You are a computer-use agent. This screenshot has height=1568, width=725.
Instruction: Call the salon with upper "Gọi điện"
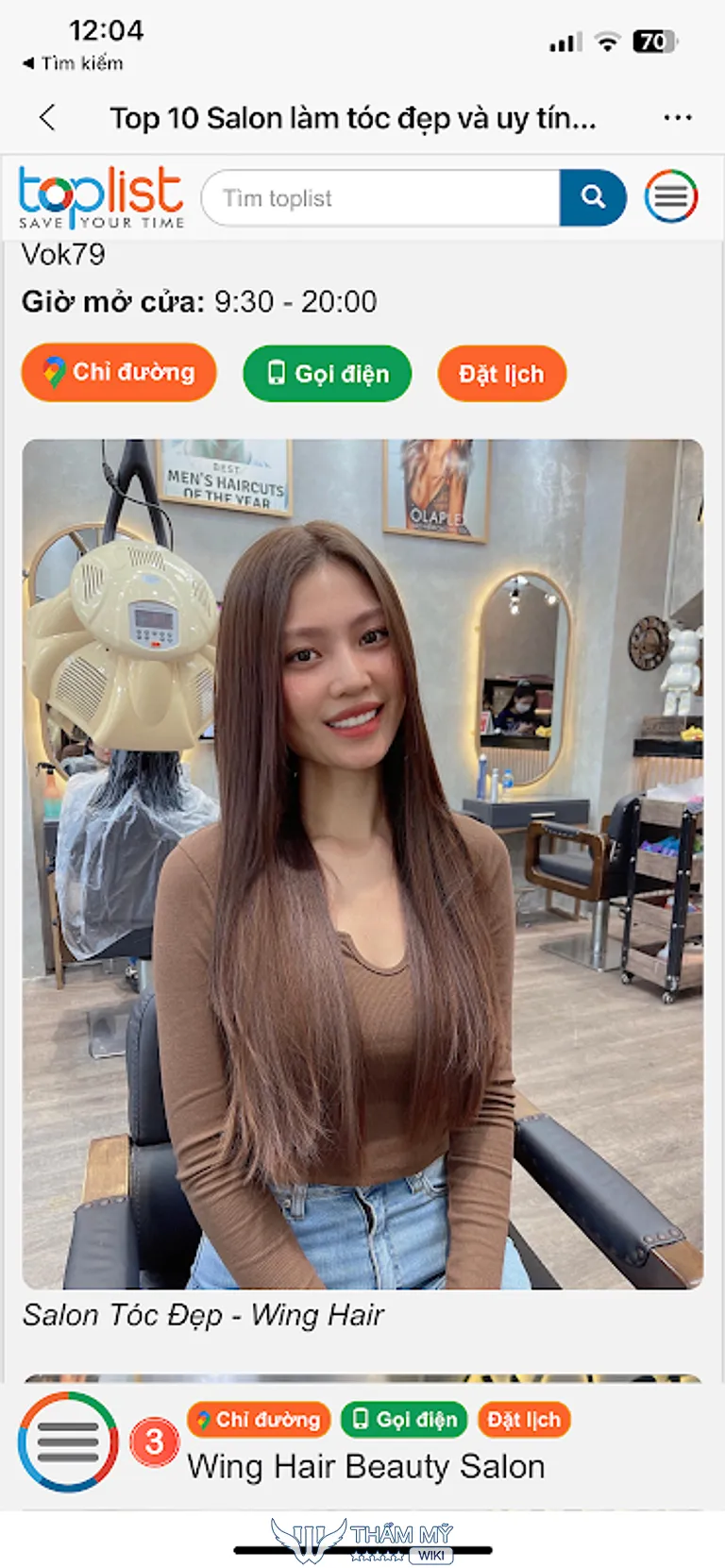(328, 374)
